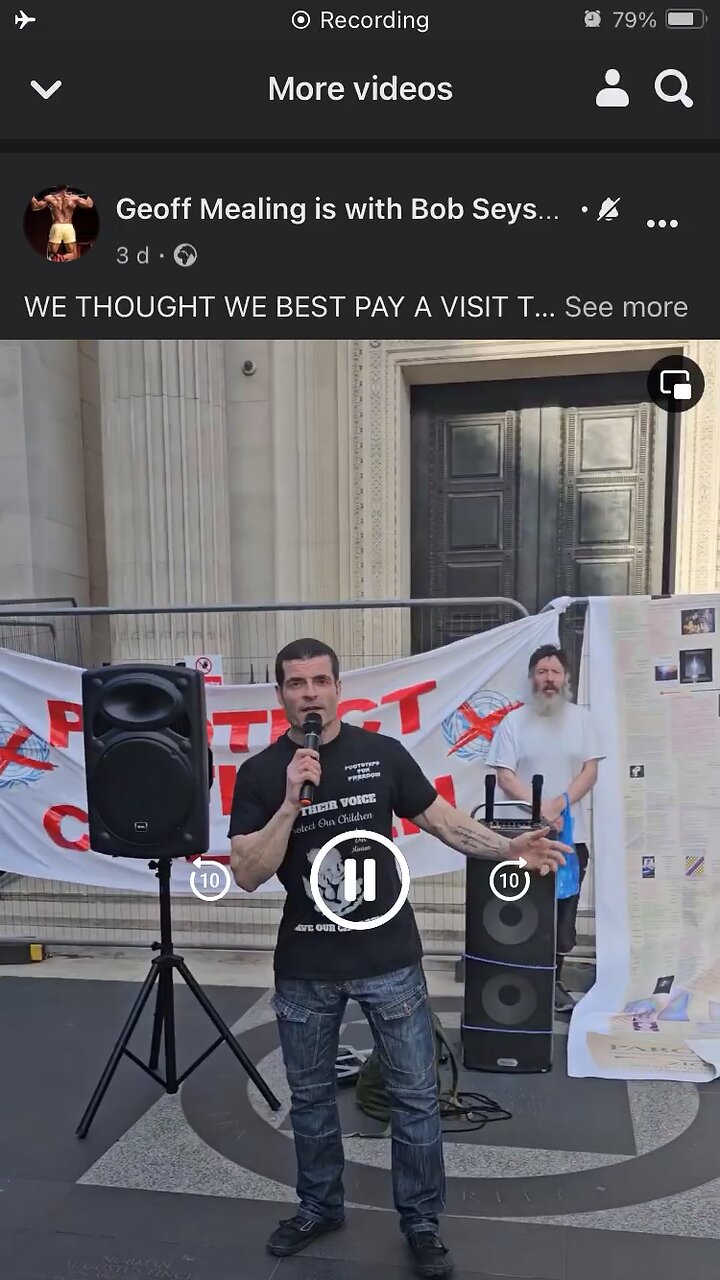Switch video to picture-in-picture mode
This screenshot has width=720, height=1280.
click(x=676, y=384)
